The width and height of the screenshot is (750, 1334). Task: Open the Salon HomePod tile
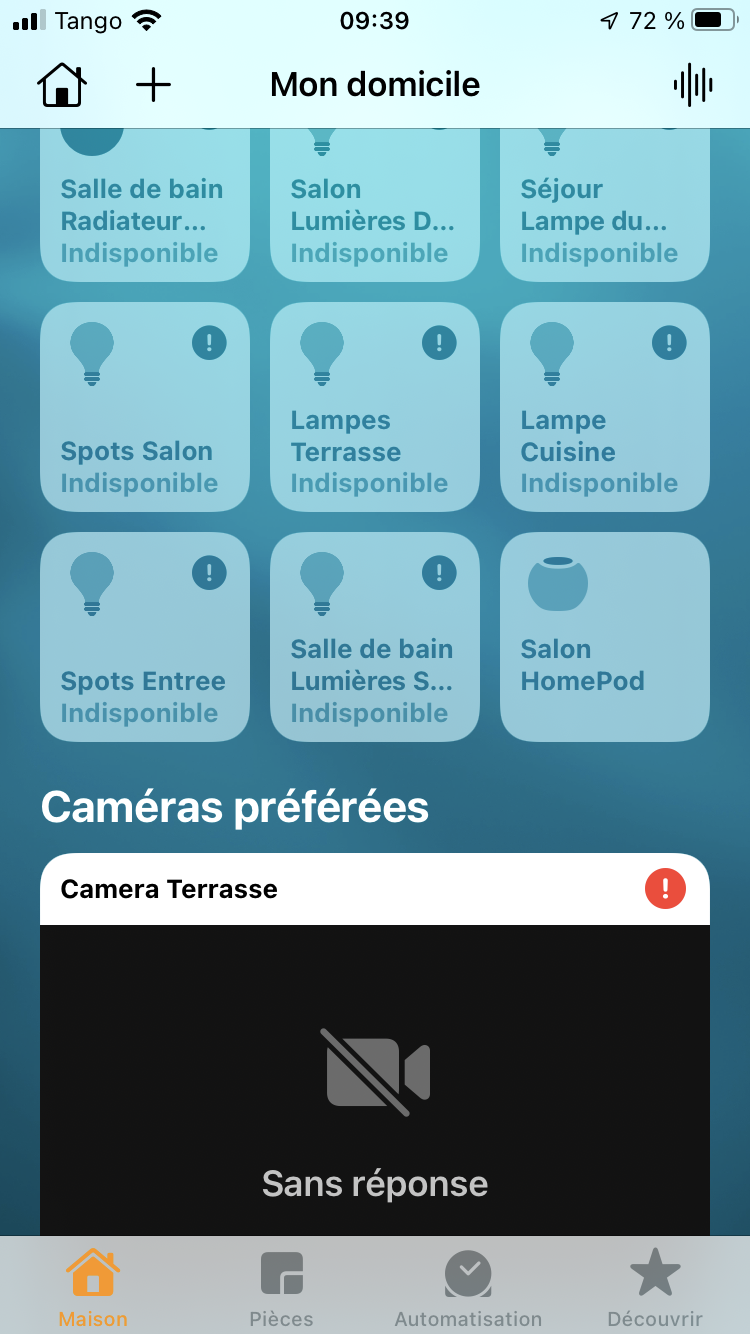point(605,637)
